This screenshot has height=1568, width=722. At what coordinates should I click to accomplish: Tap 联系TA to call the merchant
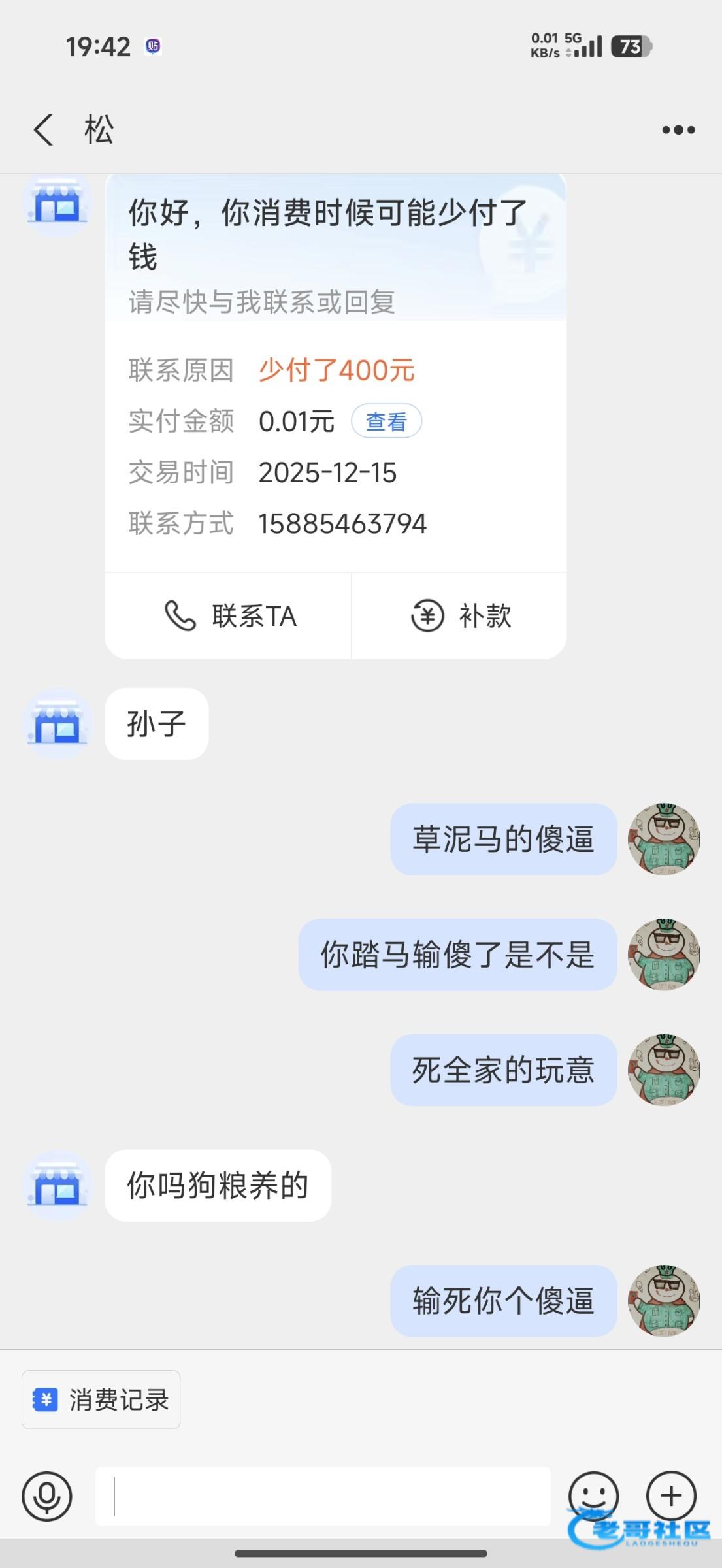click(x=229, y=616)
